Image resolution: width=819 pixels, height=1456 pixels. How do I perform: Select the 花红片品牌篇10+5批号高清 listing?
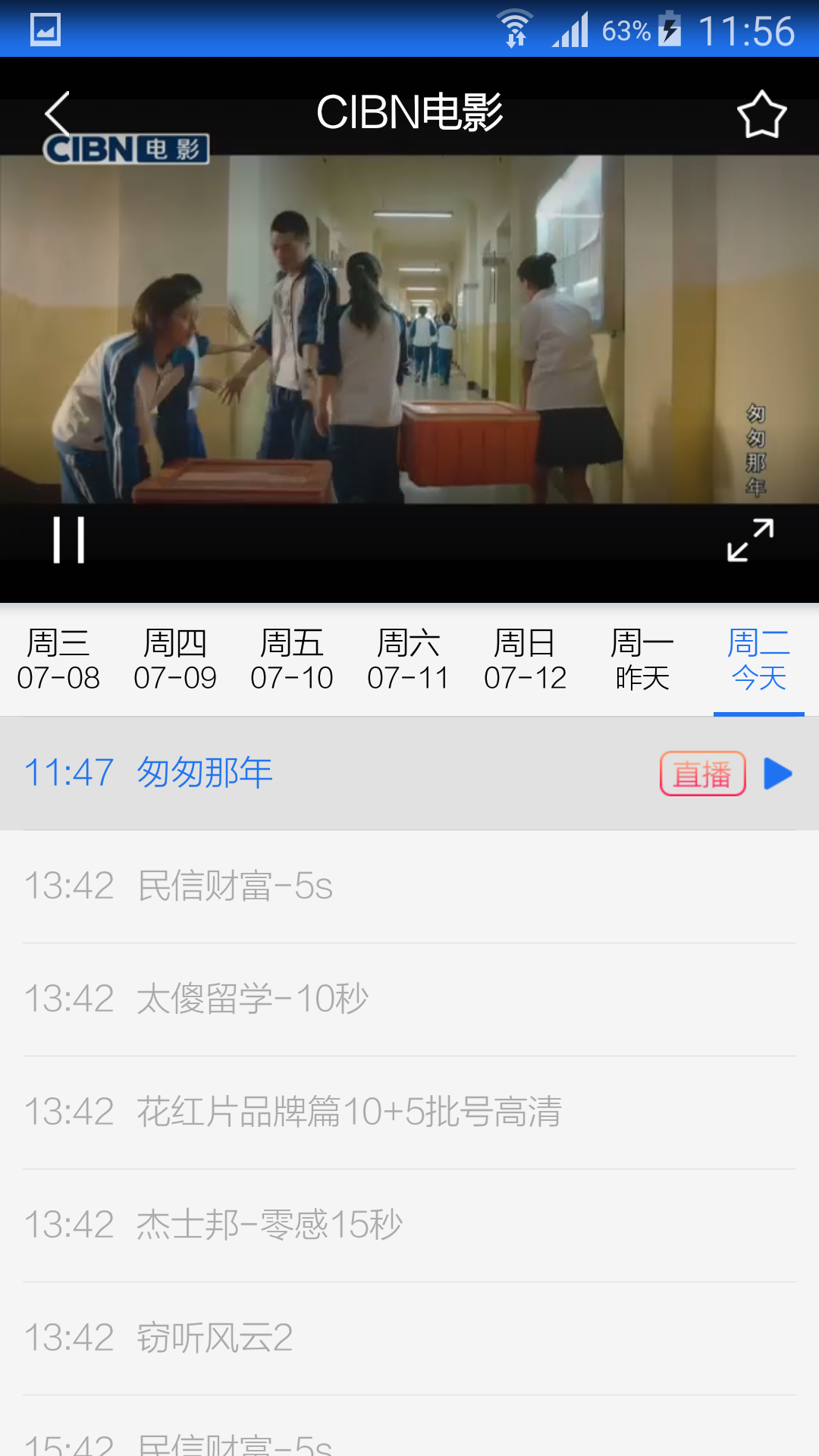click(409, 1112)
